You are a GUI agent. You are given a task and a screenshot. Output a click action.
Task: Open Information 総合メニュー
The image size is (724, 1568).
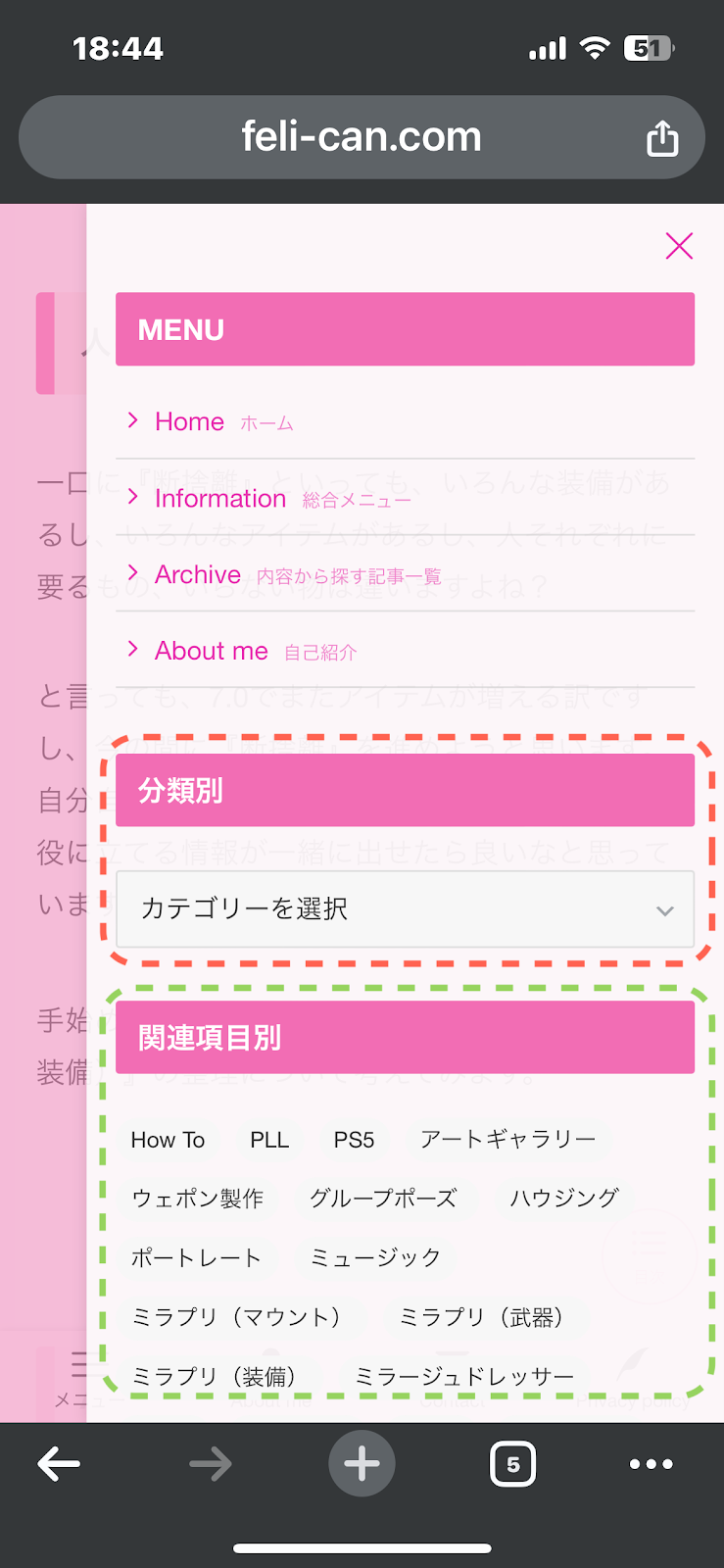220,499
